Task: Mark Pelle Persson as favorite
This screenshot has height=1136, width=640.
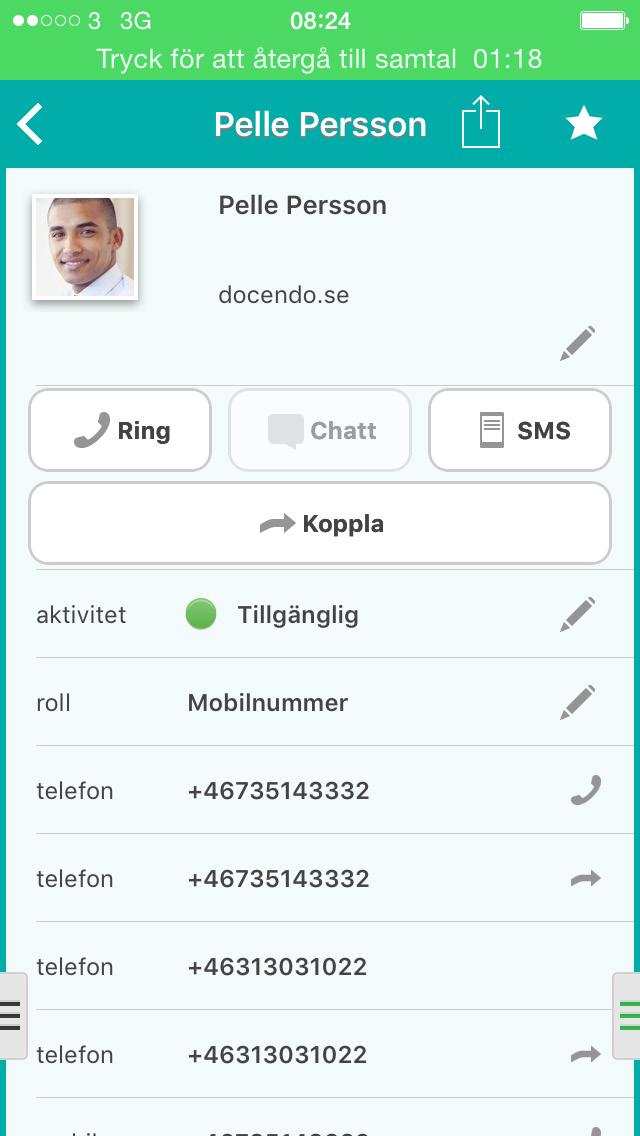Action: click(584, 124)
